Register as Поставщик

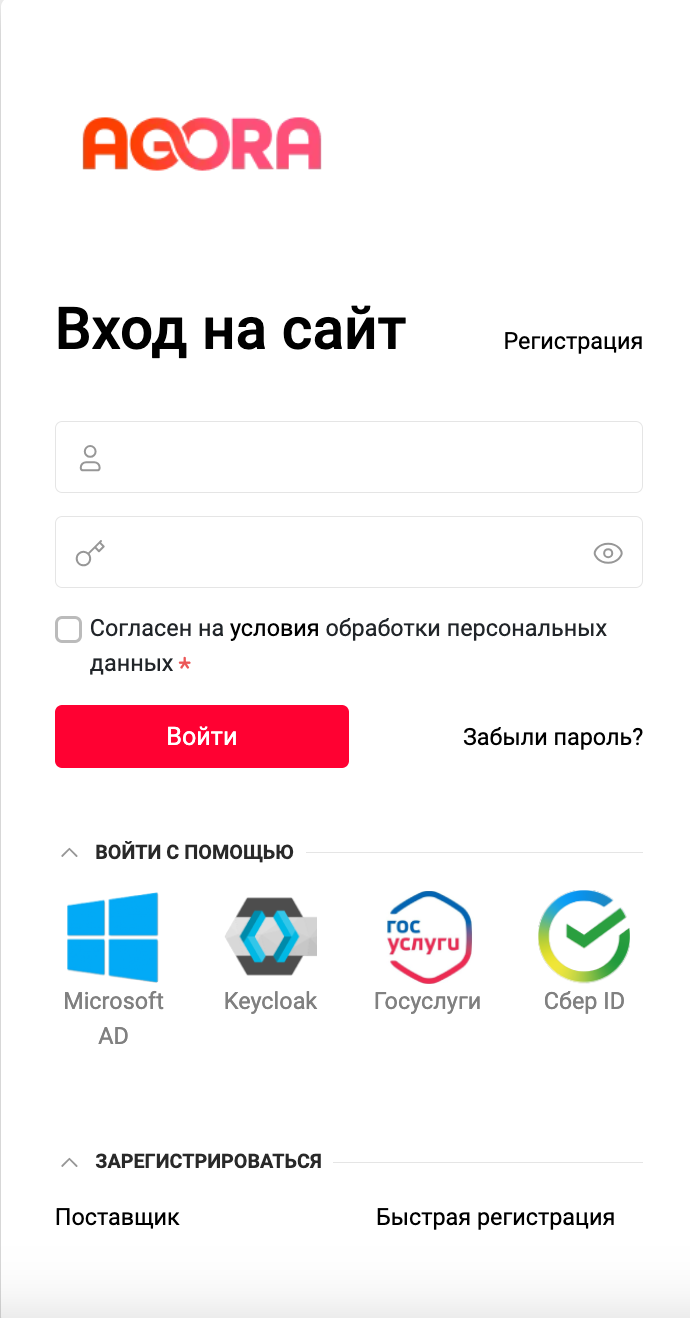(x=117, y=1217)
